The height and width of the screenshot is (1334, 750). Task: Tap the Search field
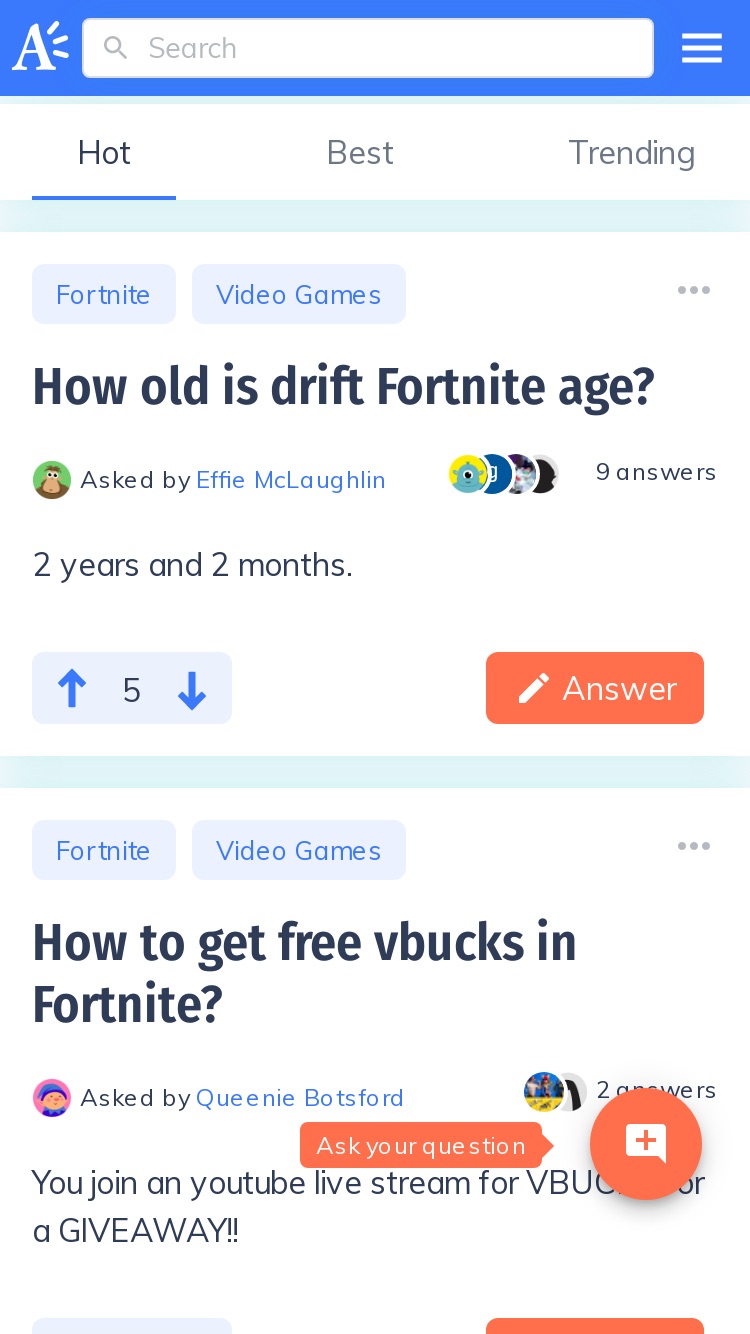click(368, 48)
